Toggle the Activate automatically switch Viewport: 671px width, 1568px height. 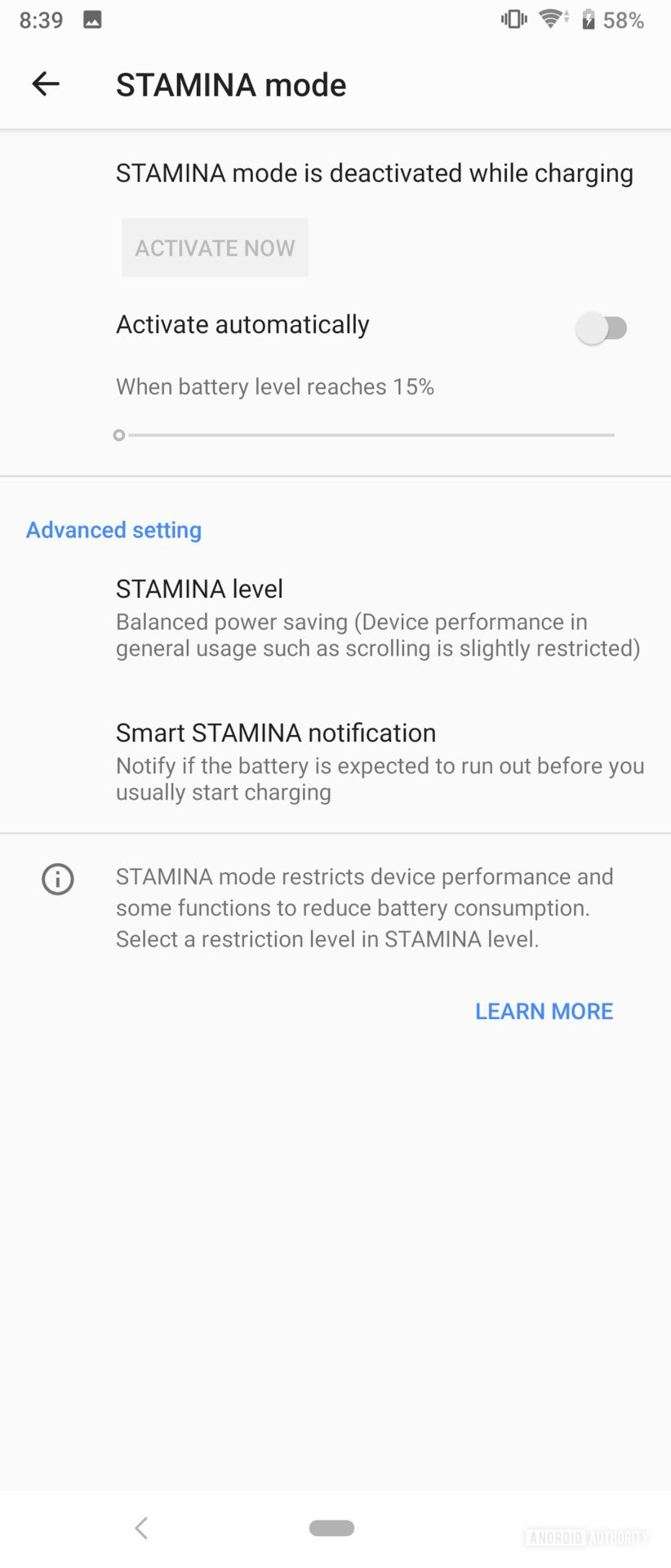pos(602,328)
